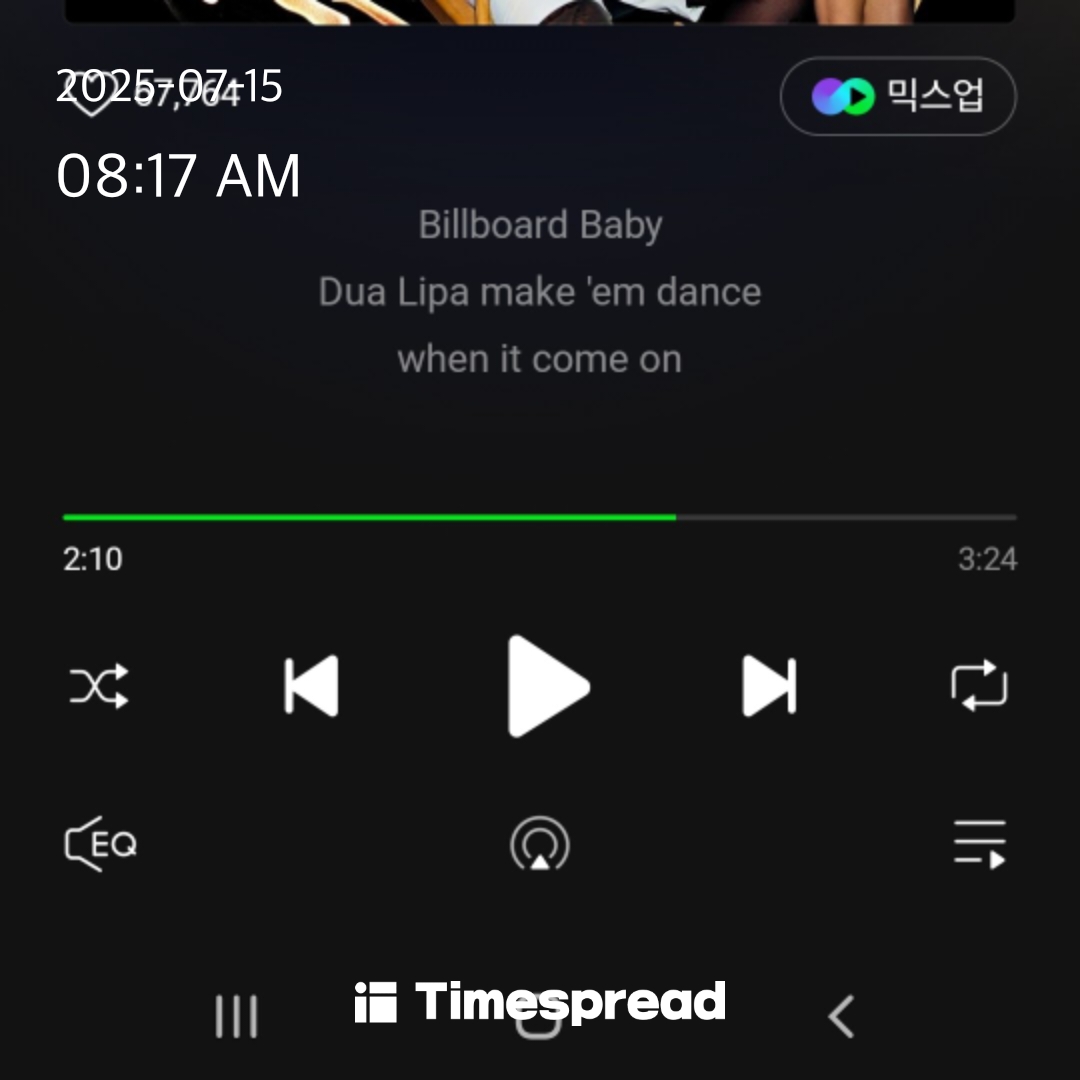Open the cast to device icon

pyautogui.click(x=540, y=846)
